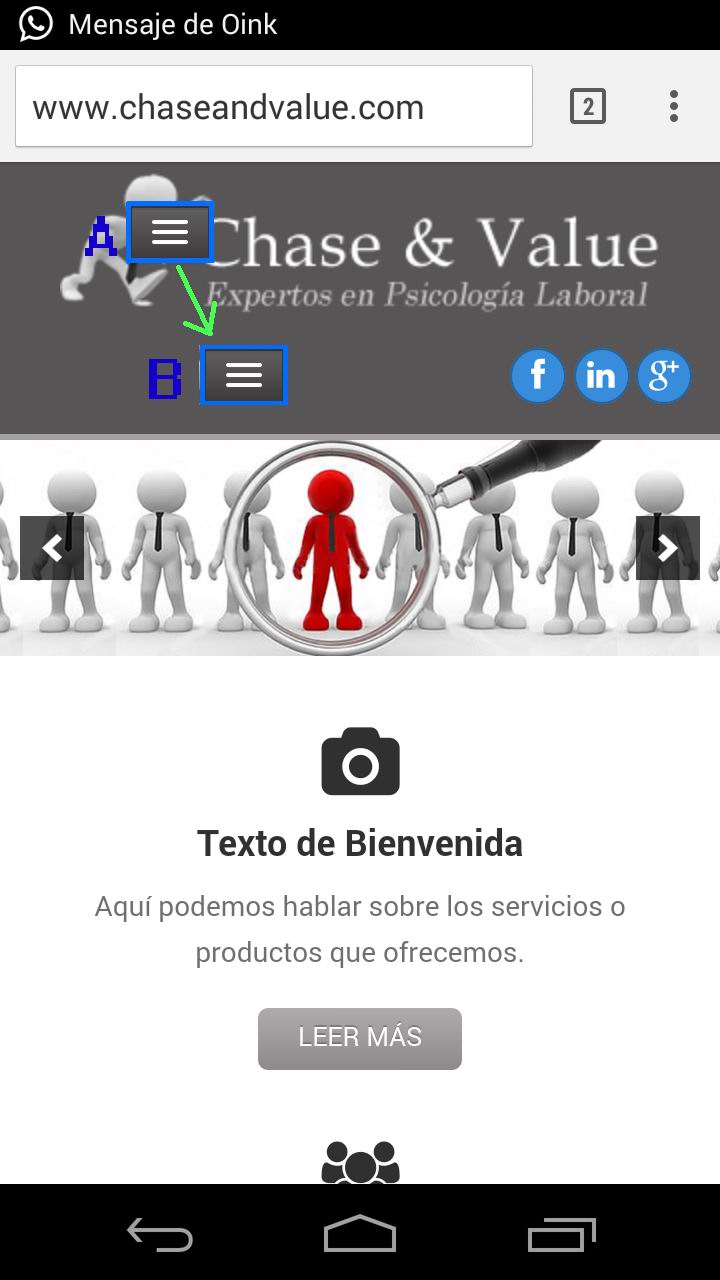Open the recent apps overview
720x1280 pixels.
tap(562, 1235)
